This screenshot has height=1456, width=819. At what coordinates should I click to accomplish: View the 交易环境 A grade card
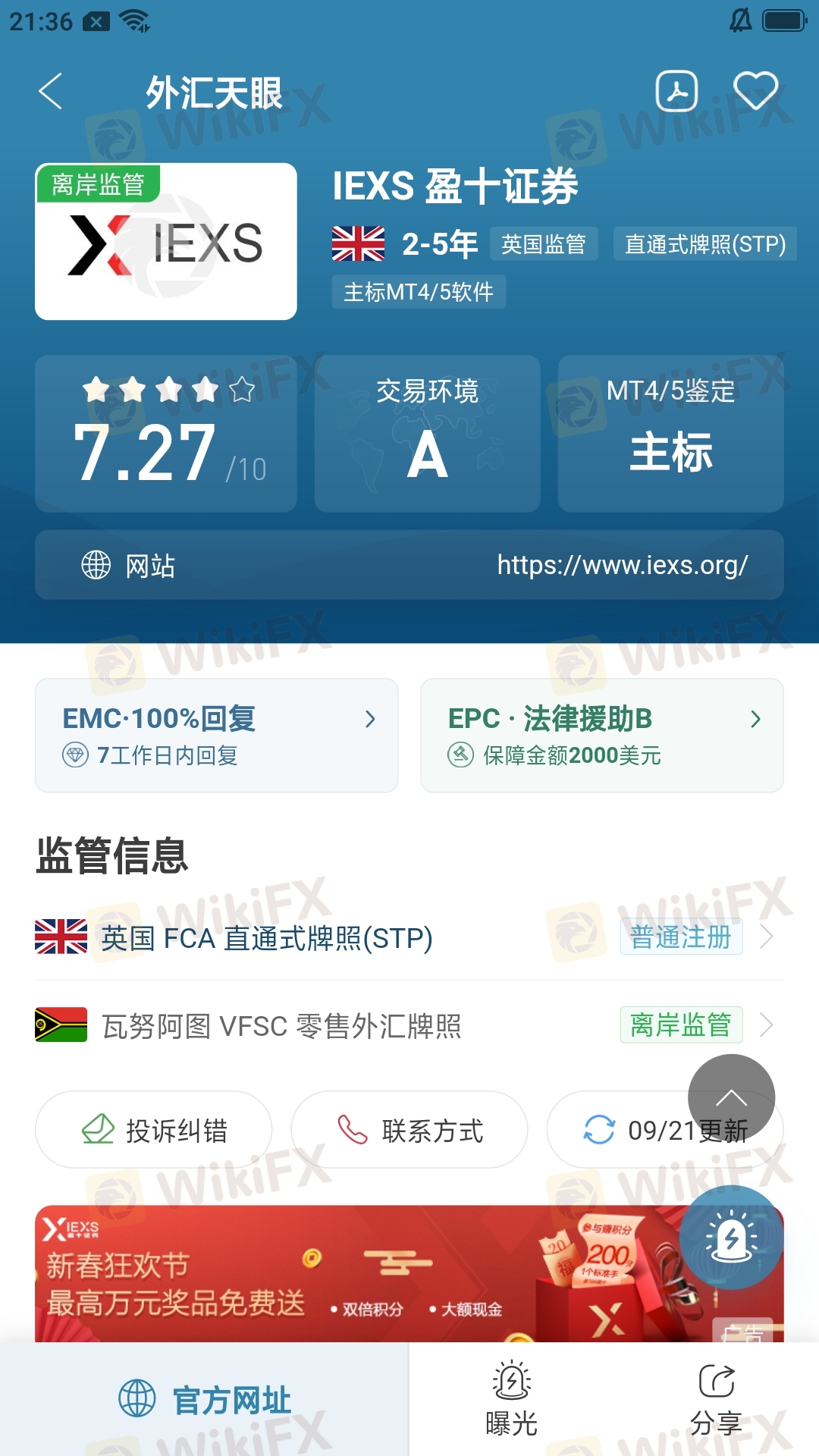[427, 434]
